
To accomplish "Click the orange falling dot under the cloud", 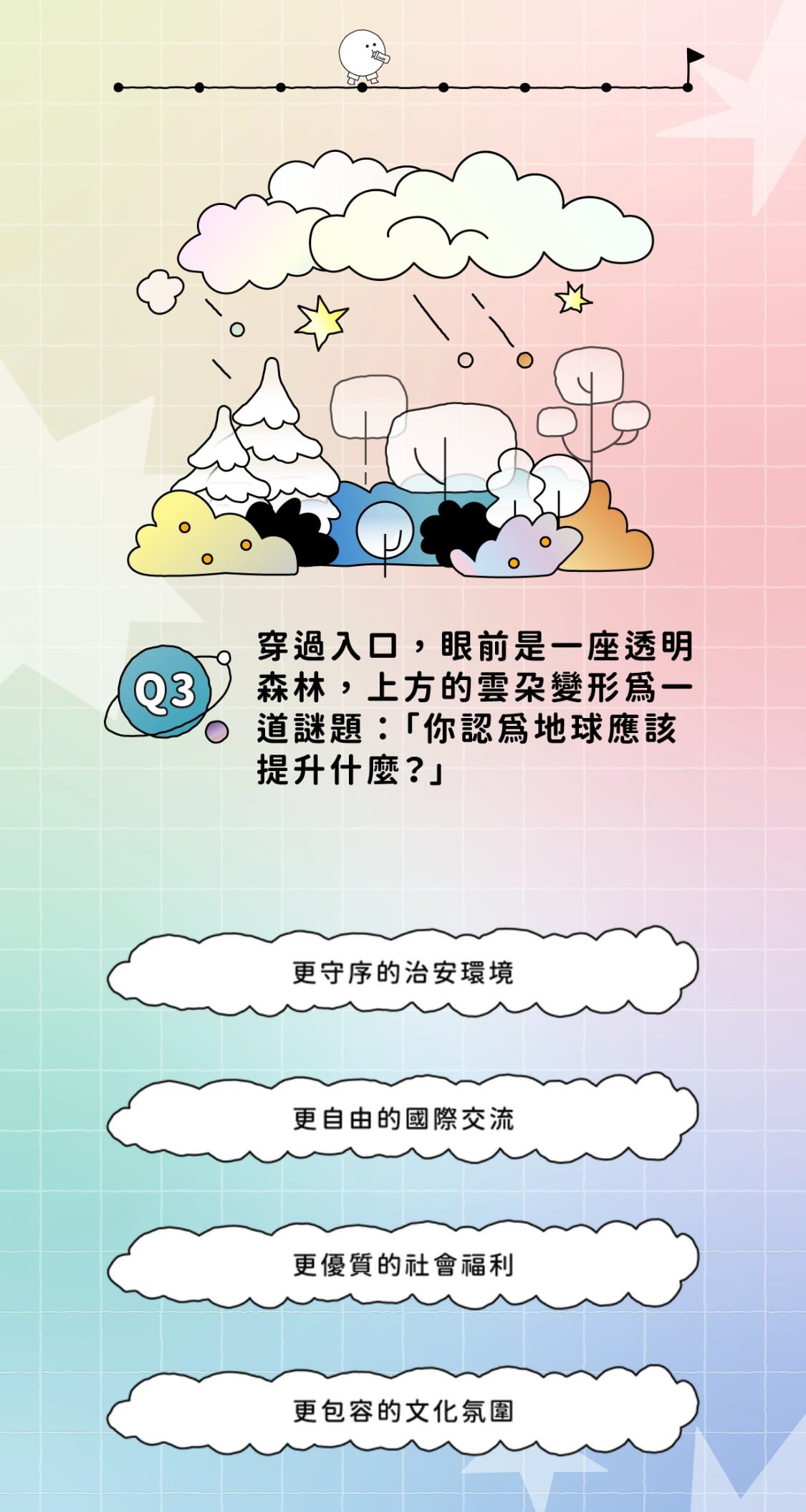I will click(x=524, y=360).
